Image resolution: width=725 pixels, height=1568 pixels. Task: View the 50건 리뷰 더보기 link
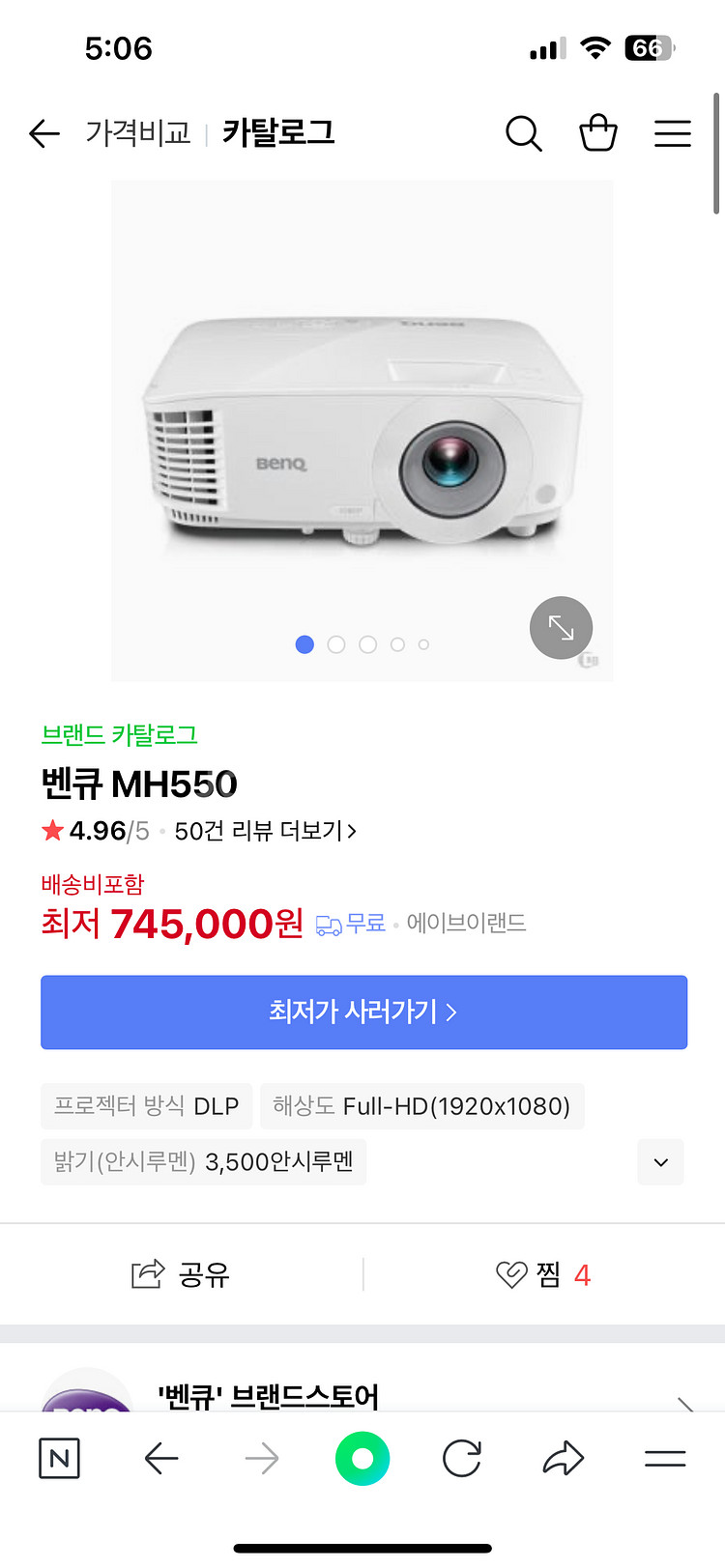pos(265,831)
